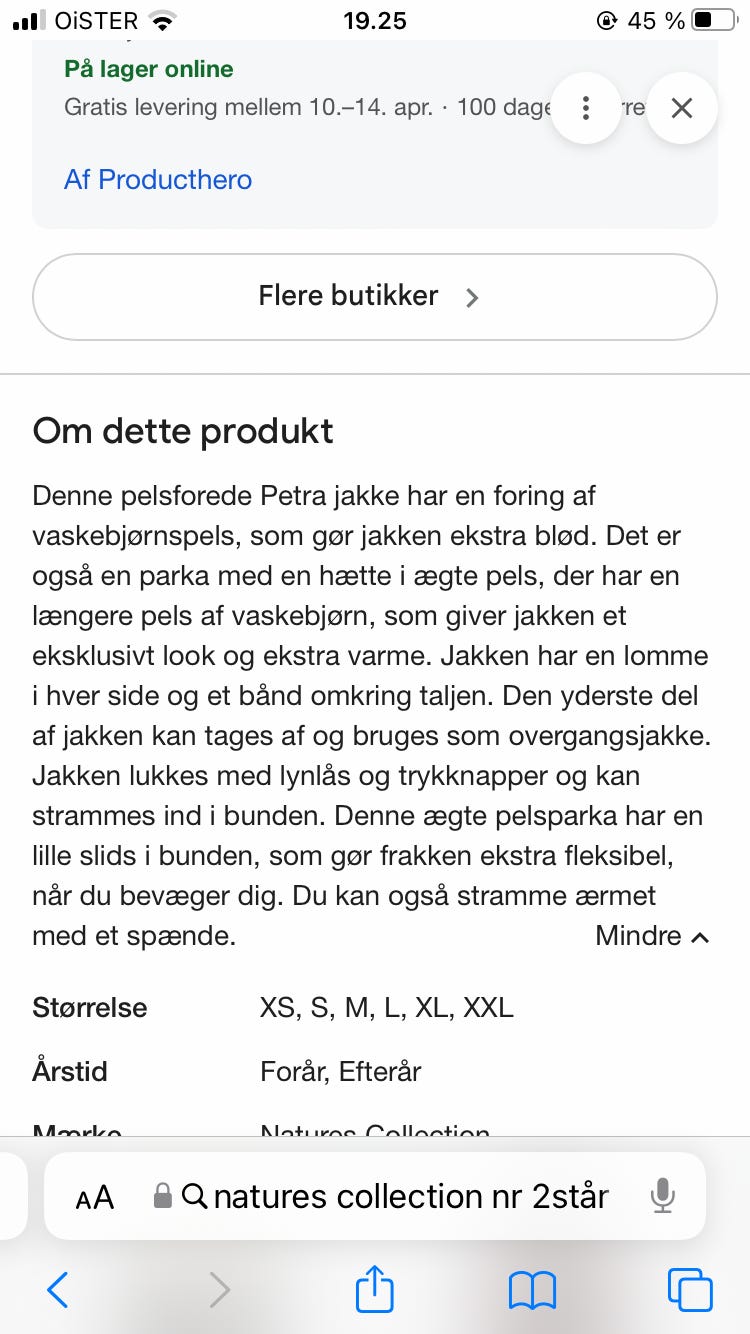Image resolution: width=750 pixels, height=1334 pixels.
Task: Tap the forward navigation arrow
Action: [x=219, y=1290]
